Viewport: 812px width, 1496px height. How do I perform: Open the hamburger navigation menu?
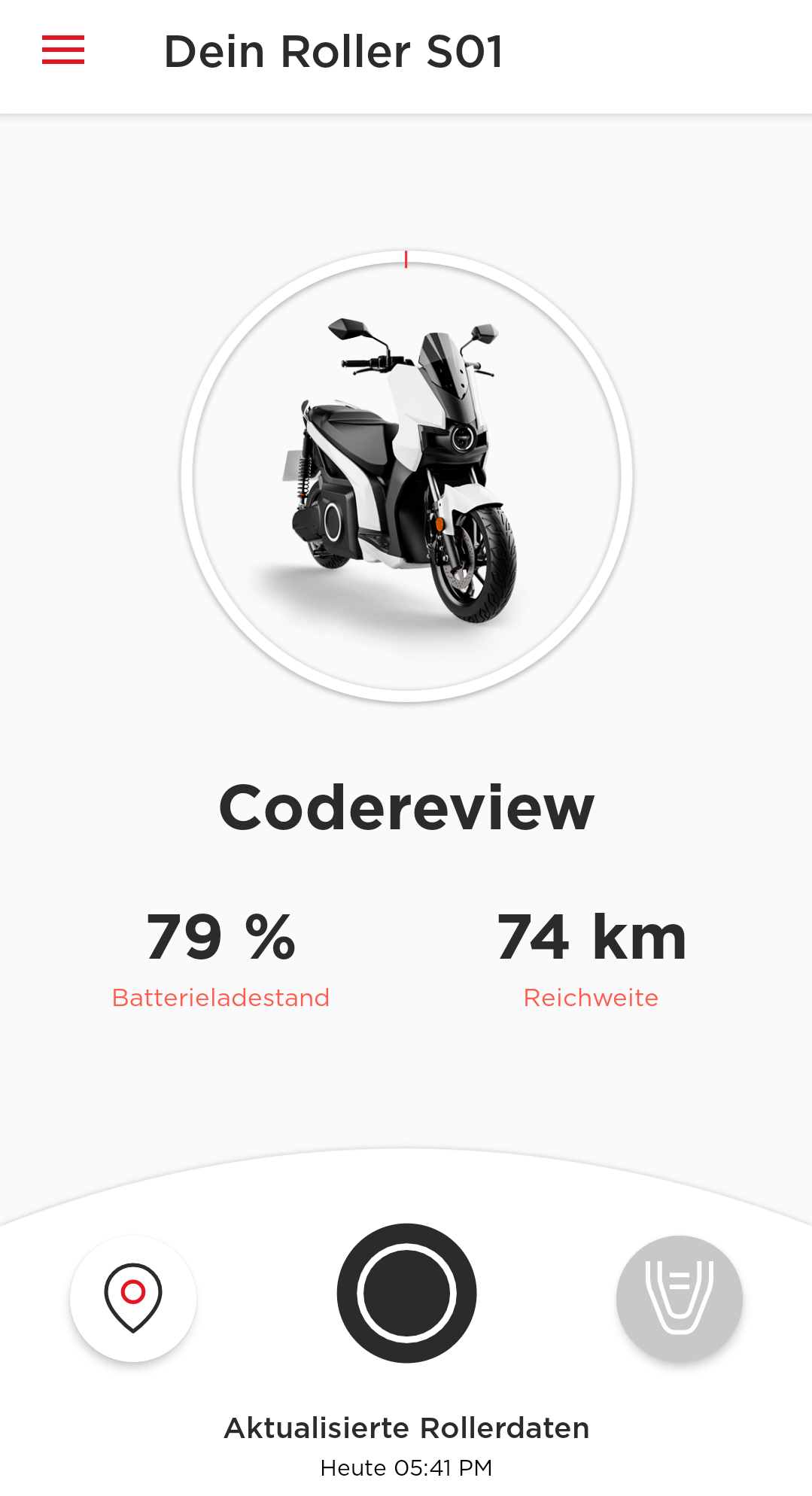pyautogui.click(x=63, y=50)
